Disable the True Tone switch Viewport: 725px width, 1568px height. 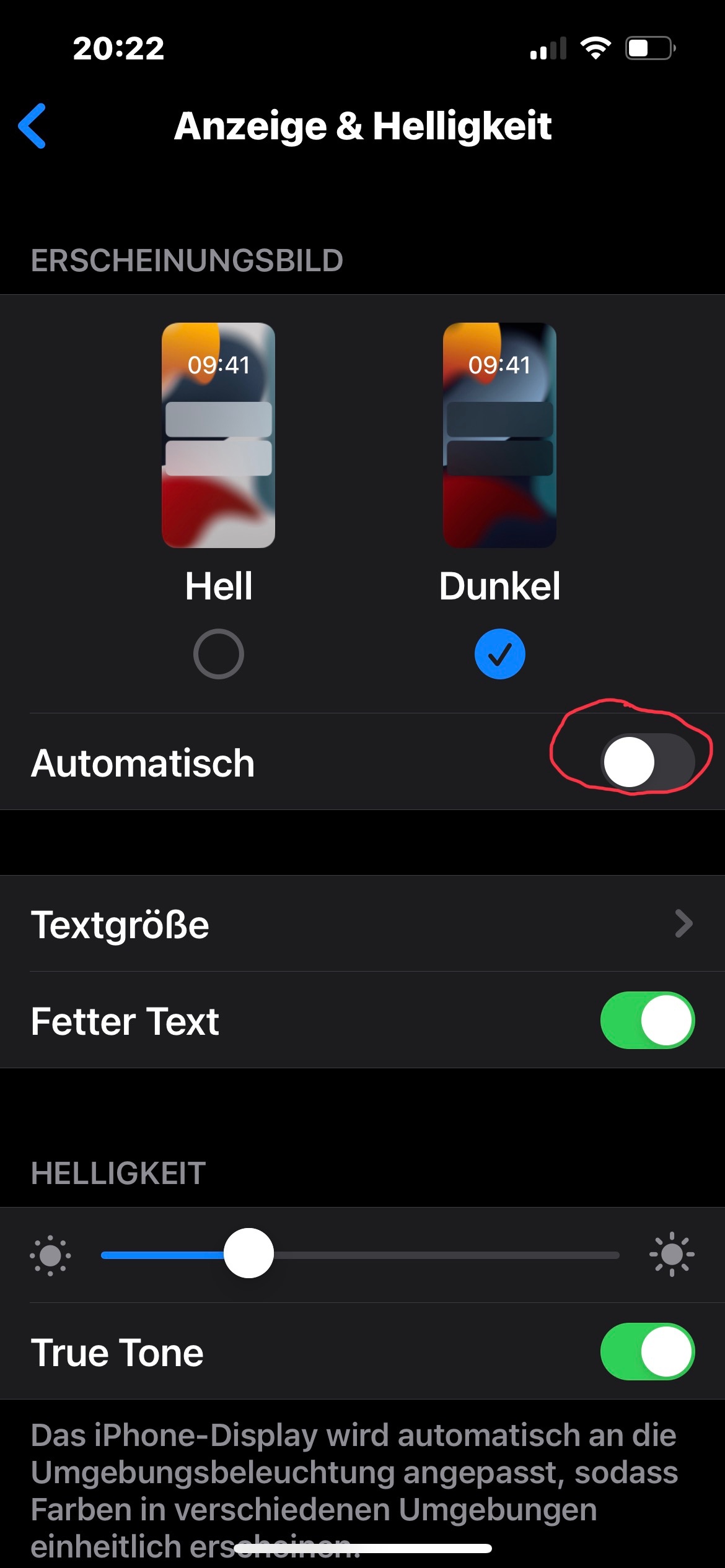647,1352
